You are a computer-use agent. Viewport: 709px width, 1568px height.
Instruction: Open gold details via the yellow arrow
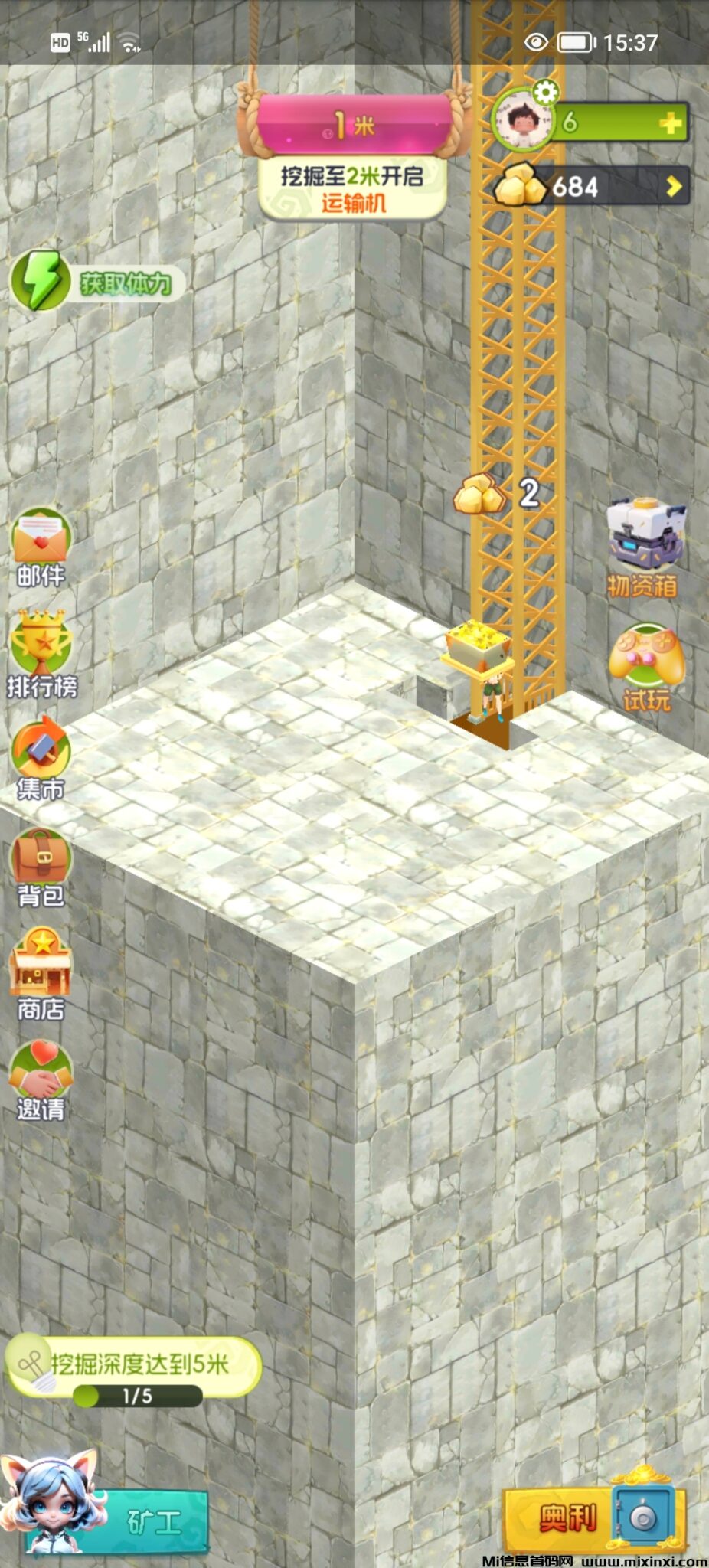(672, 187)
